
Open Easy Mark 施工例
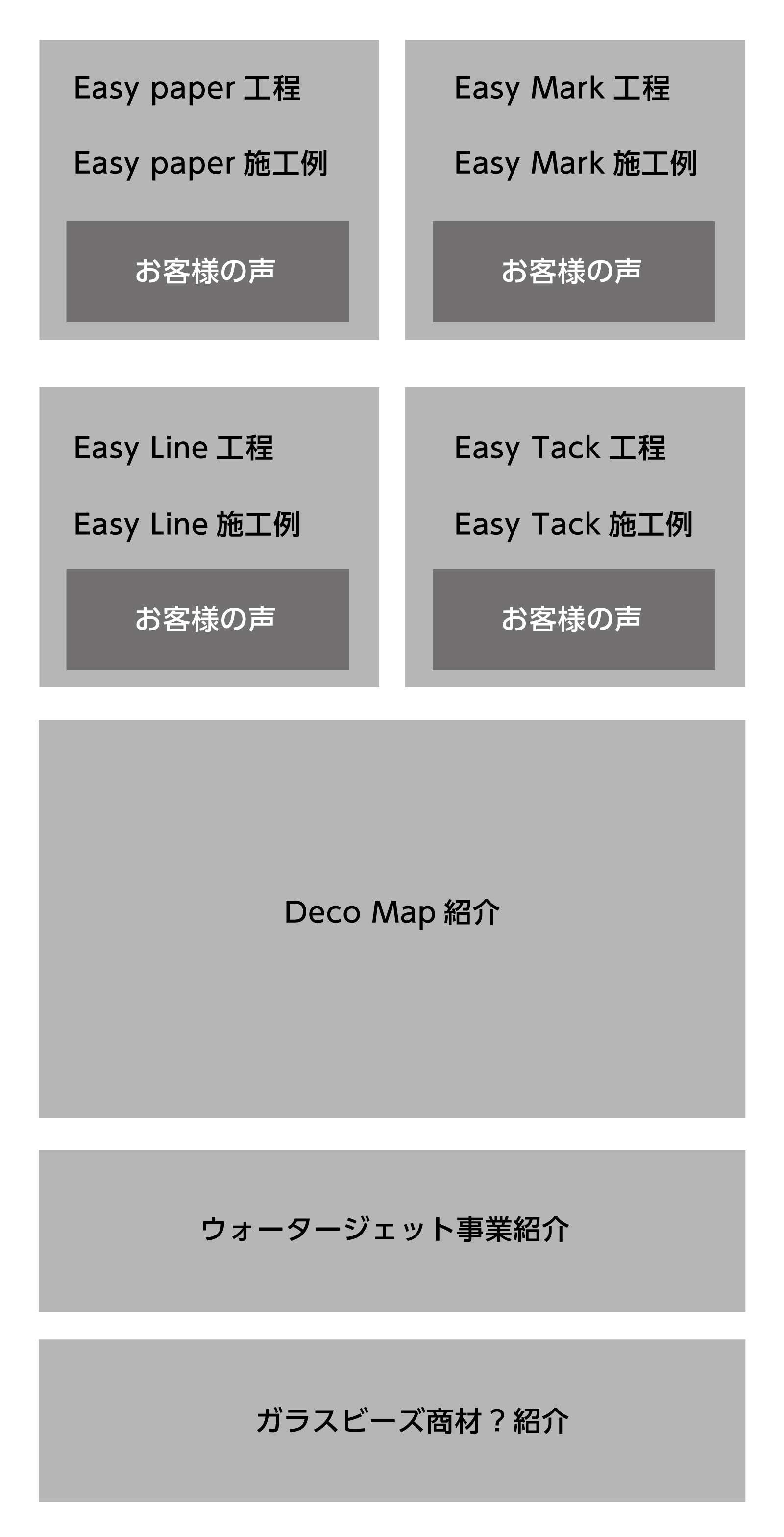[575, 163]
